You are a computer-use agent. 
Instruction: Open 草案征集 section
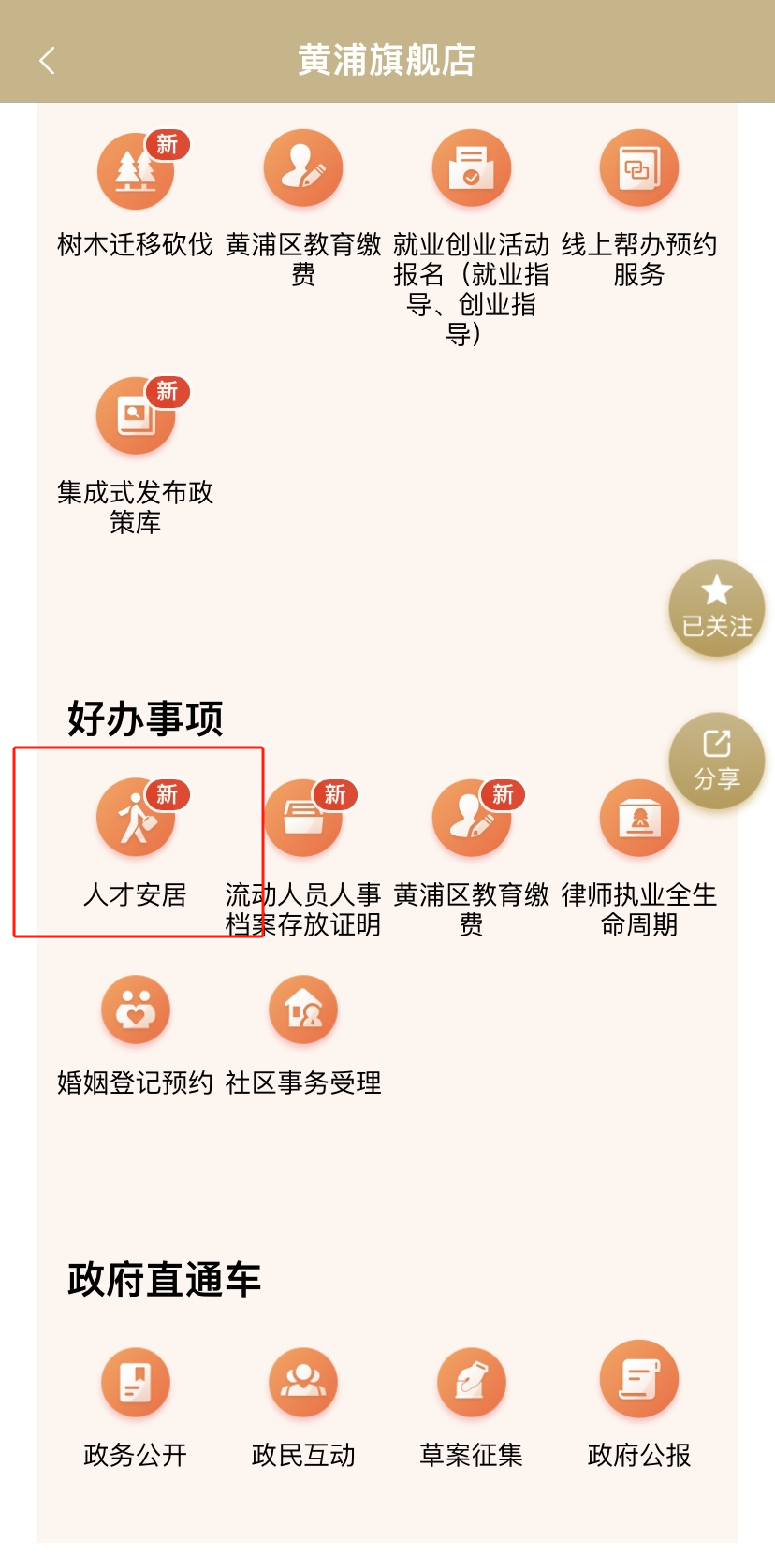tap(471, 1384)
